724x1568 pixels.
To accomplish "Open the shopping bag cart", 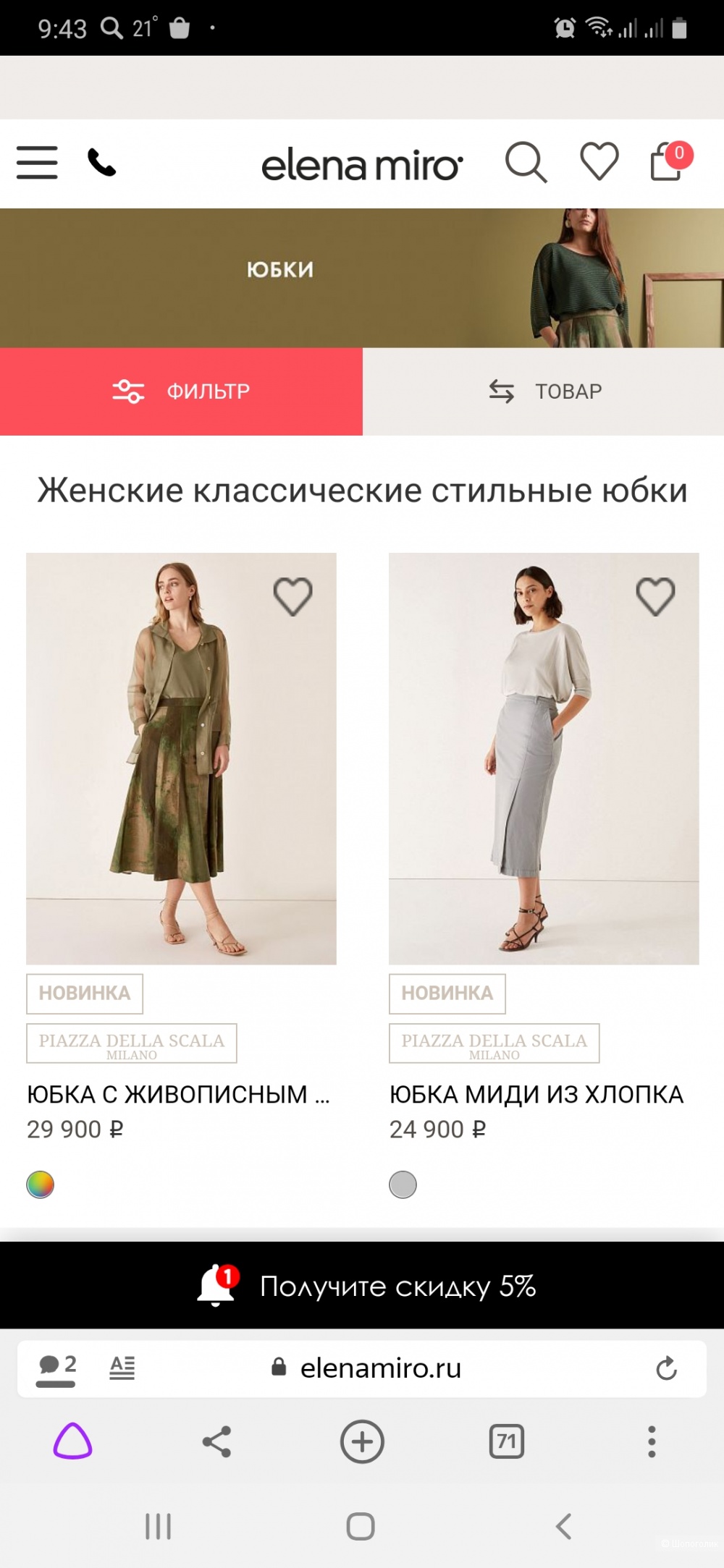I will pos(668,161).
